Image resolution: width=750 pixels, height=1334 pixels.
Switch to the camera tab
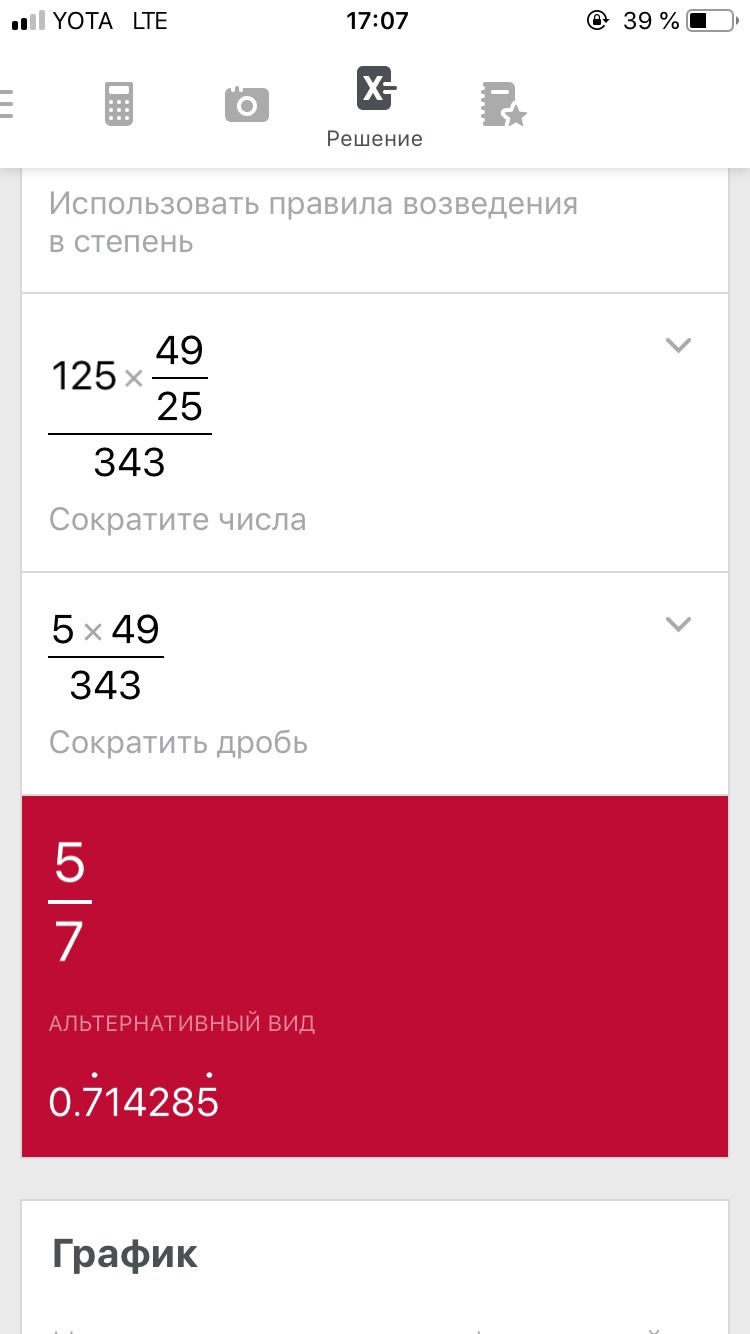click(246, 104)
